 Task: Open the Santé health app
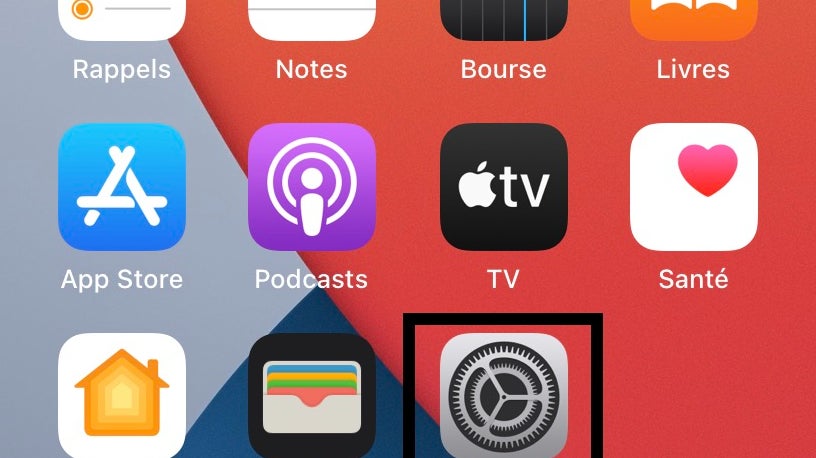694,187
